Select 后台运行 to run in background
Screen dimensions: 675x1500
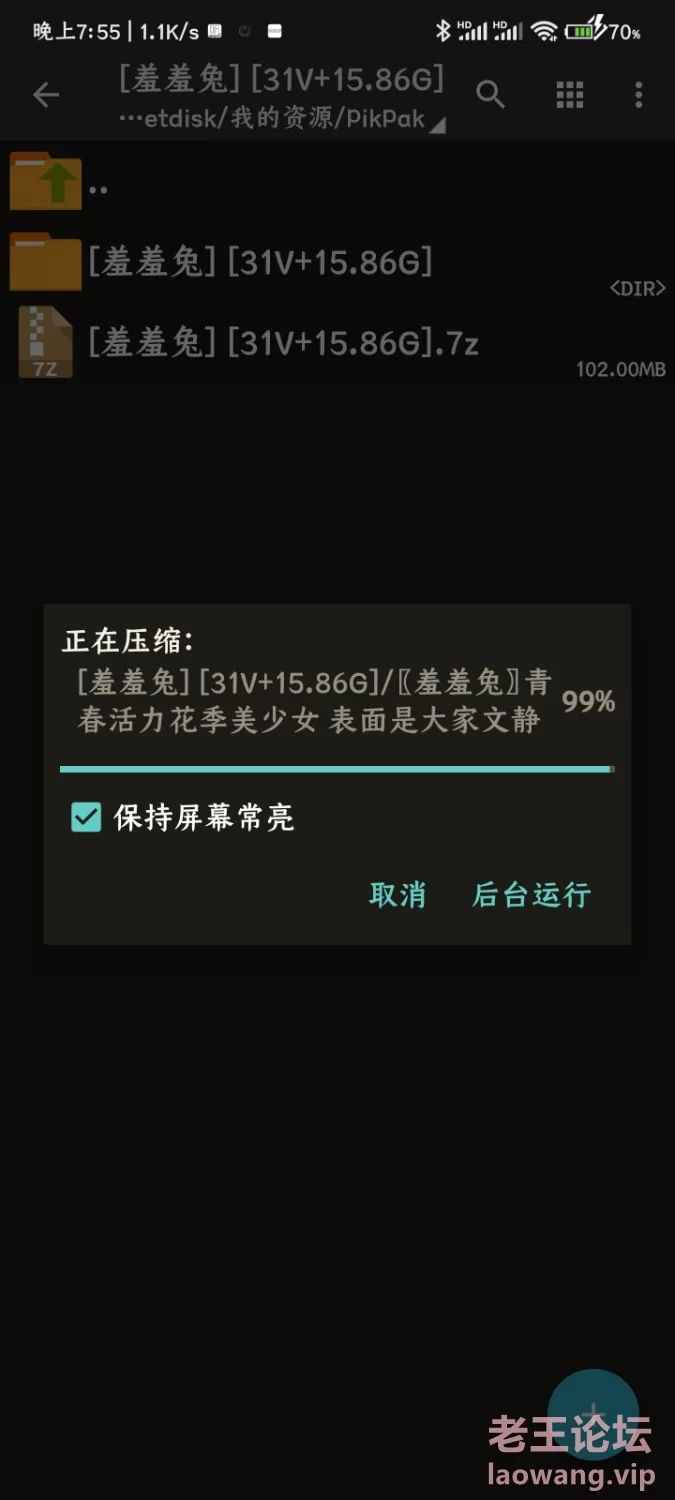531,894
